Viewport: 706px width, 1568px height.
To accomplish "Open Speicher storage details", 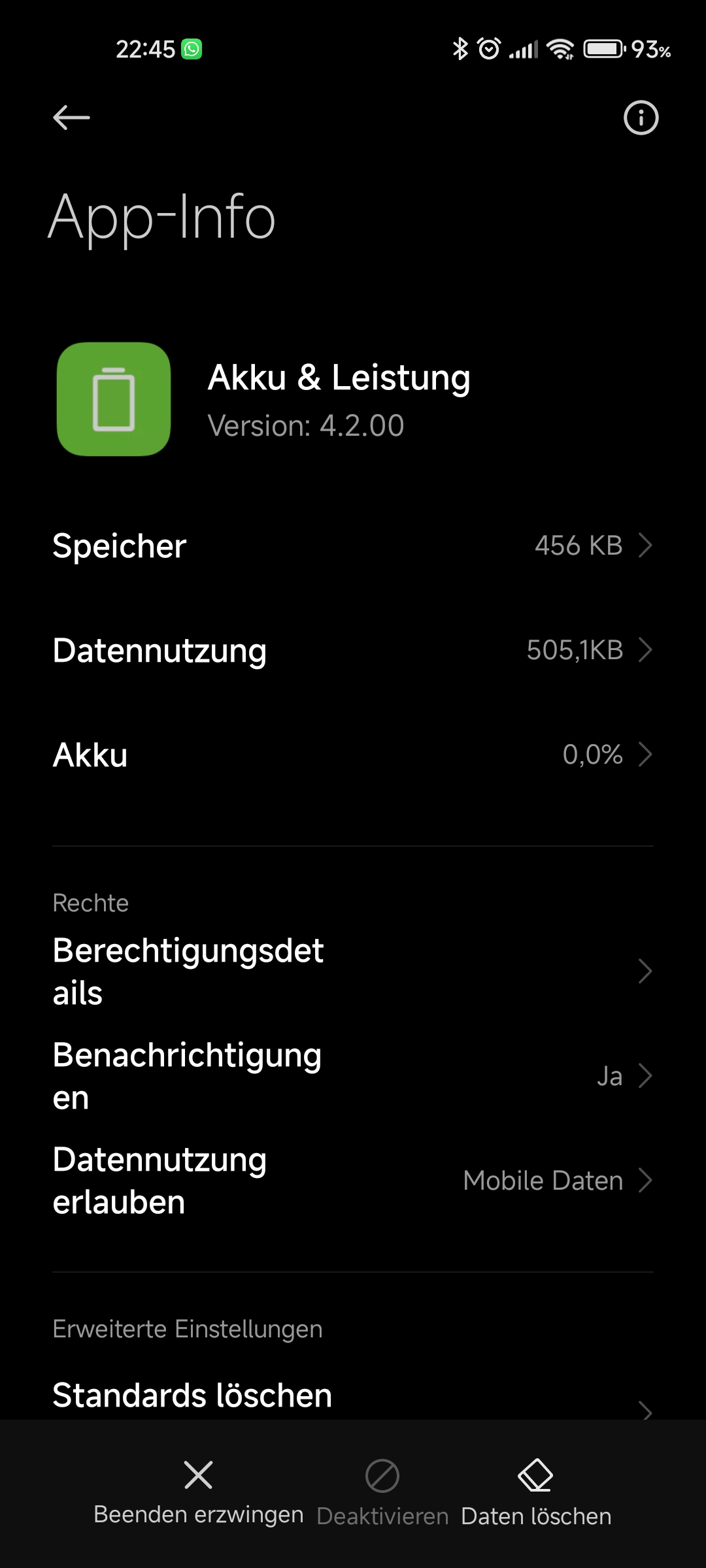I will tap(353, 546).
